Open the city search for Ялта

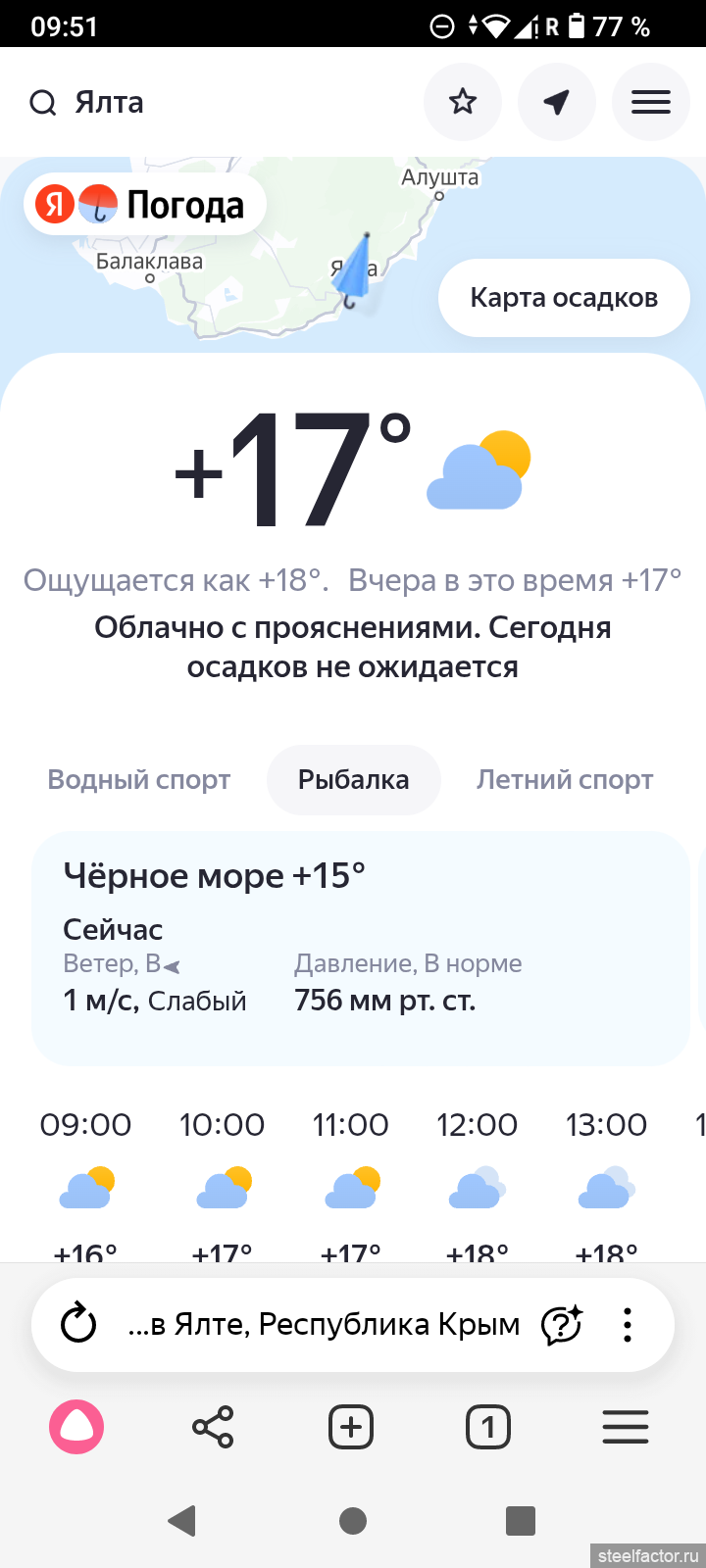point(88,103)
